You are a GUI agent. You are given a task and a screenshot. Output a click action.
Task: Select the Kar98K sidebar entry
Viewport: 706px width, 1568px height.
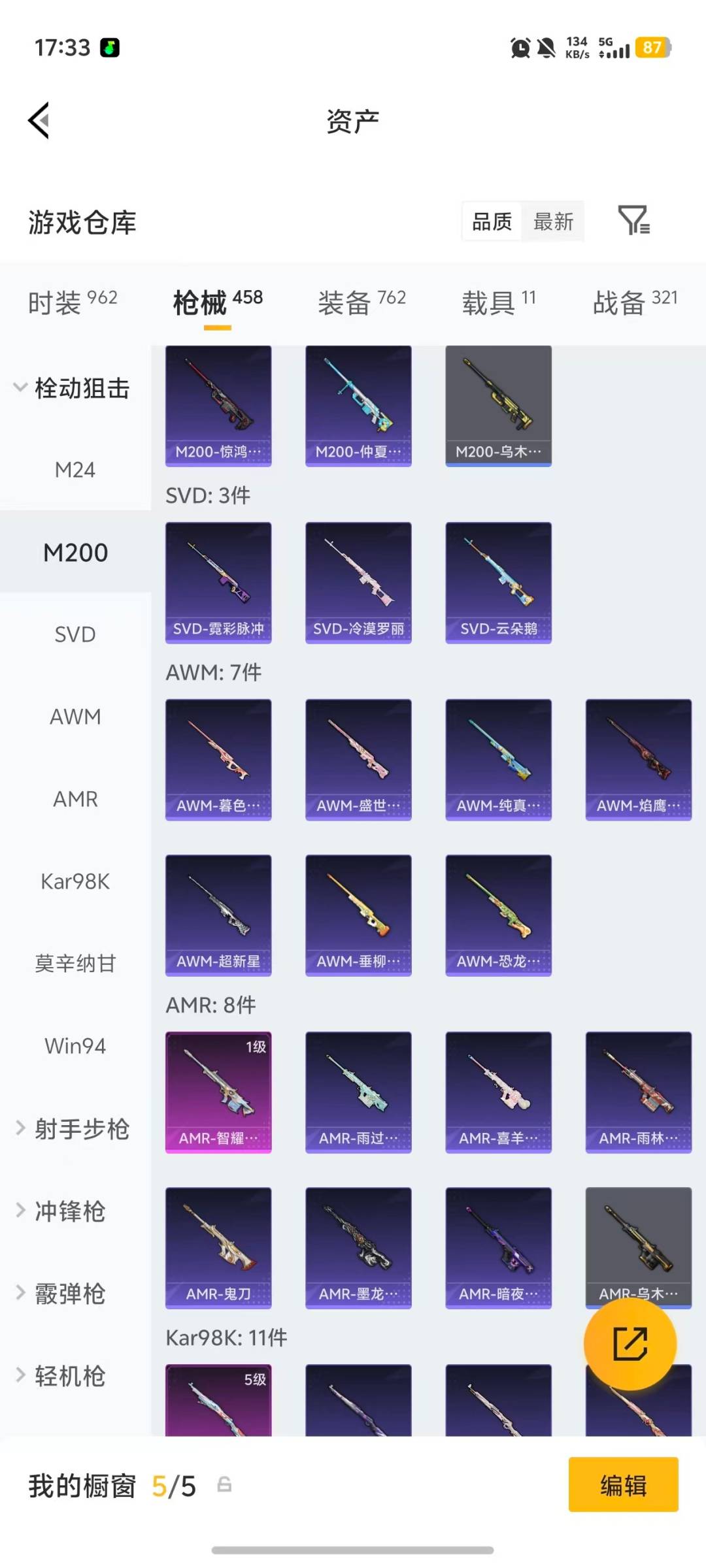(x=76, y=881)
